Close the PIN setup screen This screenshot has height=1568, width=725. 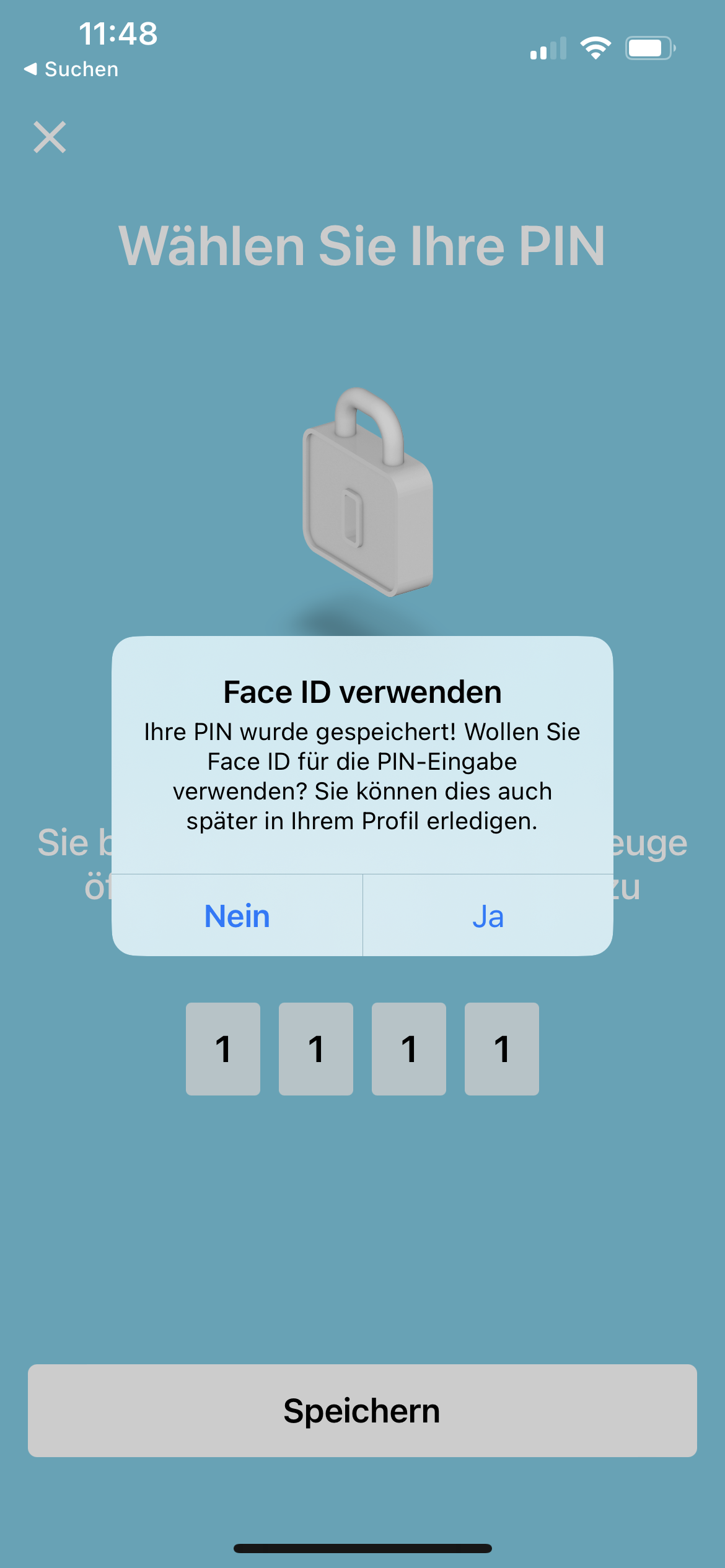(x=50, y=137)
